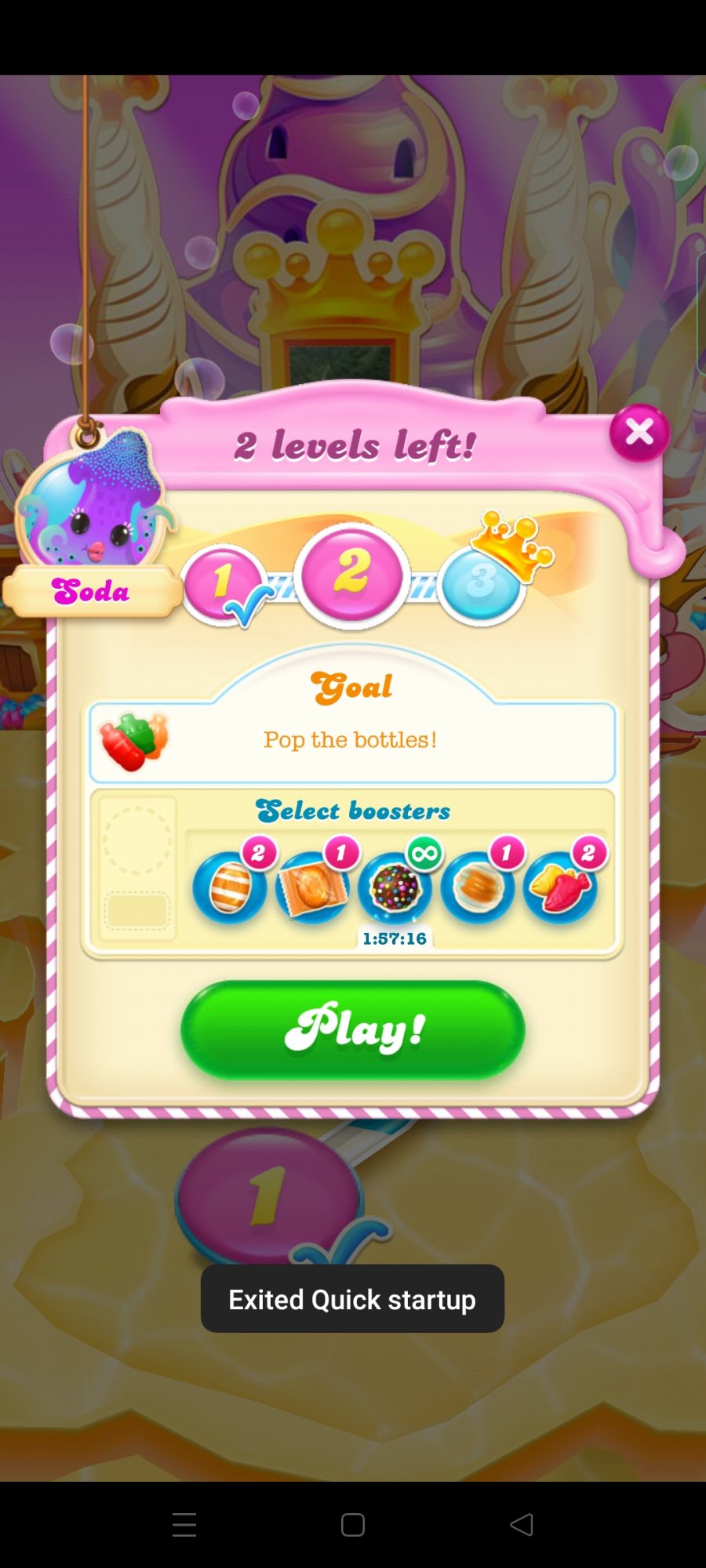Screen dimensions: 706x1568
Task: Go back with system back button
Action: coord(522,1525)
